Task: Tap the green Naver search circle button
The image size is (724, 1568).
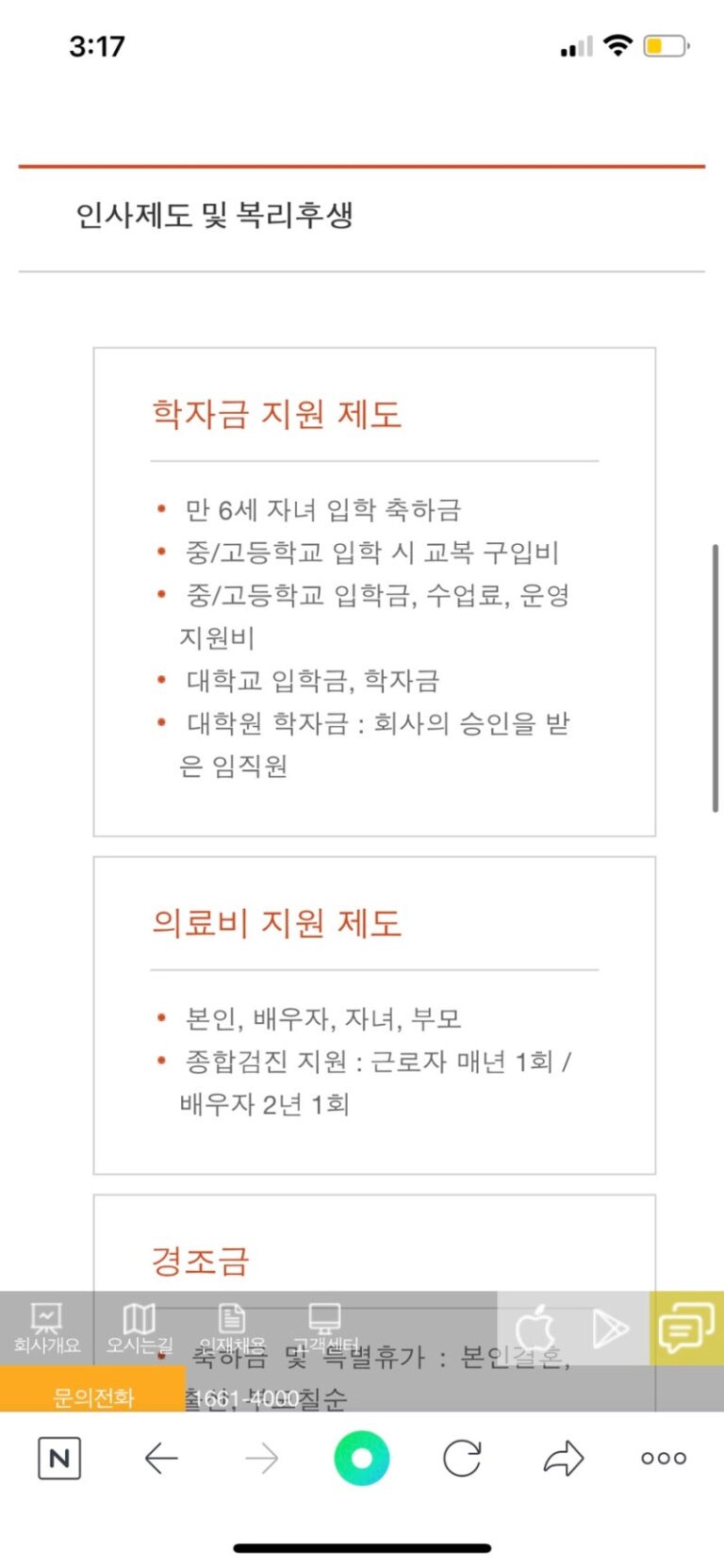Action: (361, 1459)
